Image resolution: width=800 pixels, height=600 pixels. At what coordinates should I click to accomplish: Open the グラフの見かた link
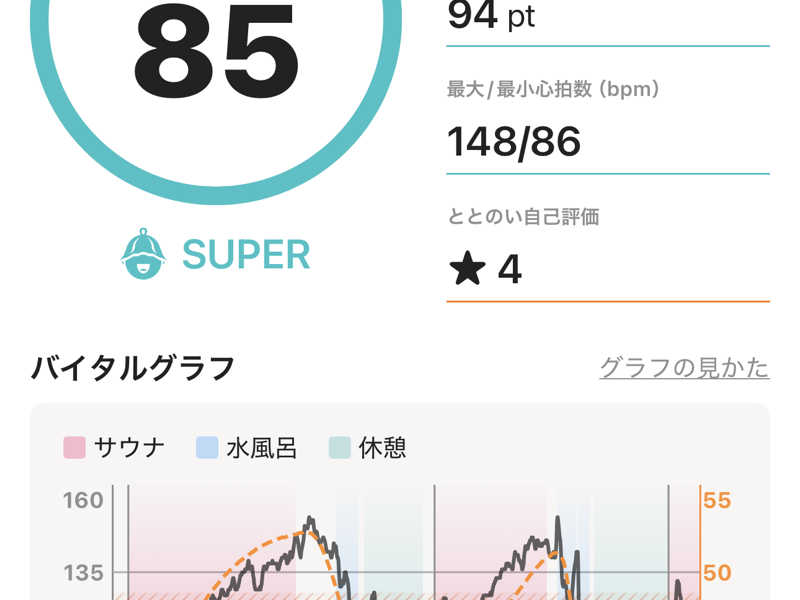click(x=684, y=368)
